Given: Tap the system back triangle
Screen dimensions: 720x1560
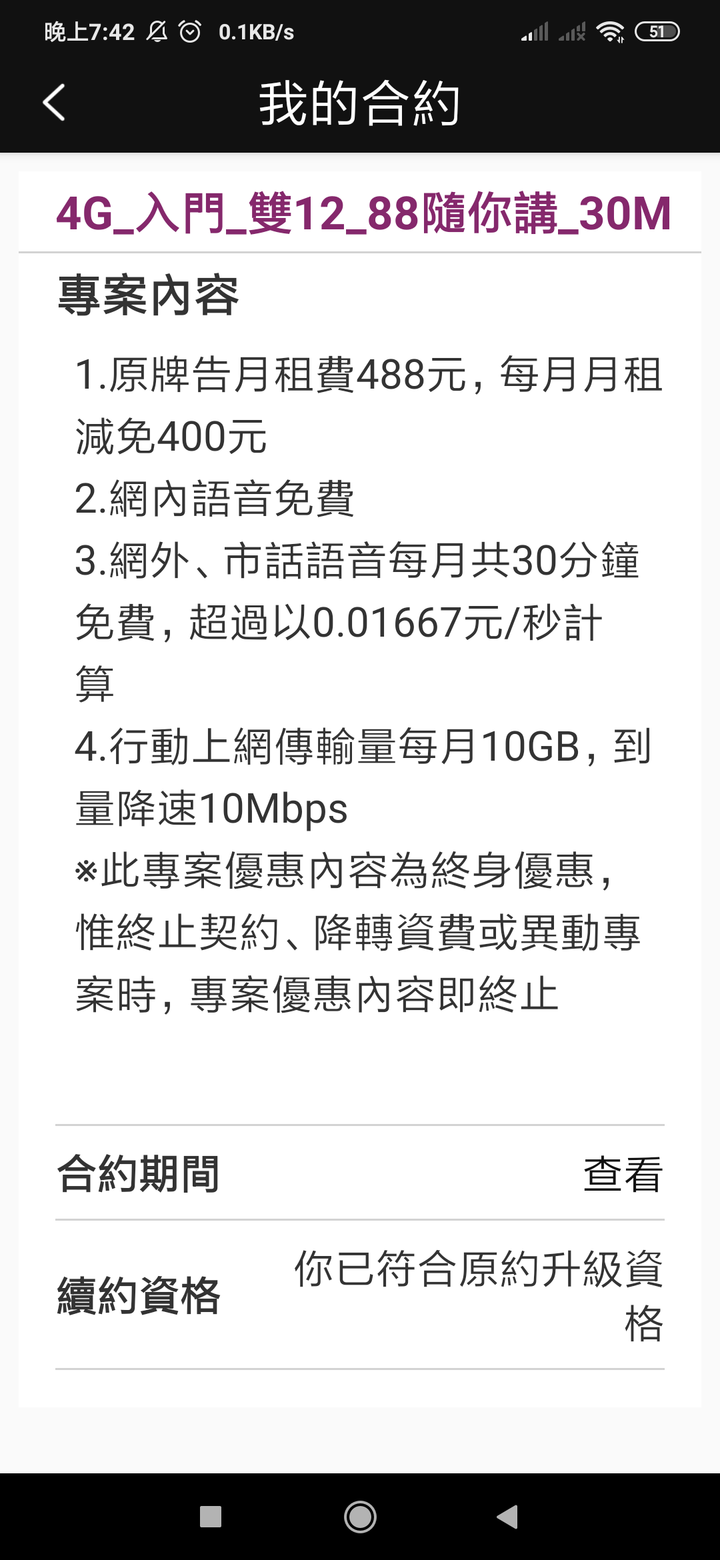Looking at the screenshot, I should [507, 1517].
